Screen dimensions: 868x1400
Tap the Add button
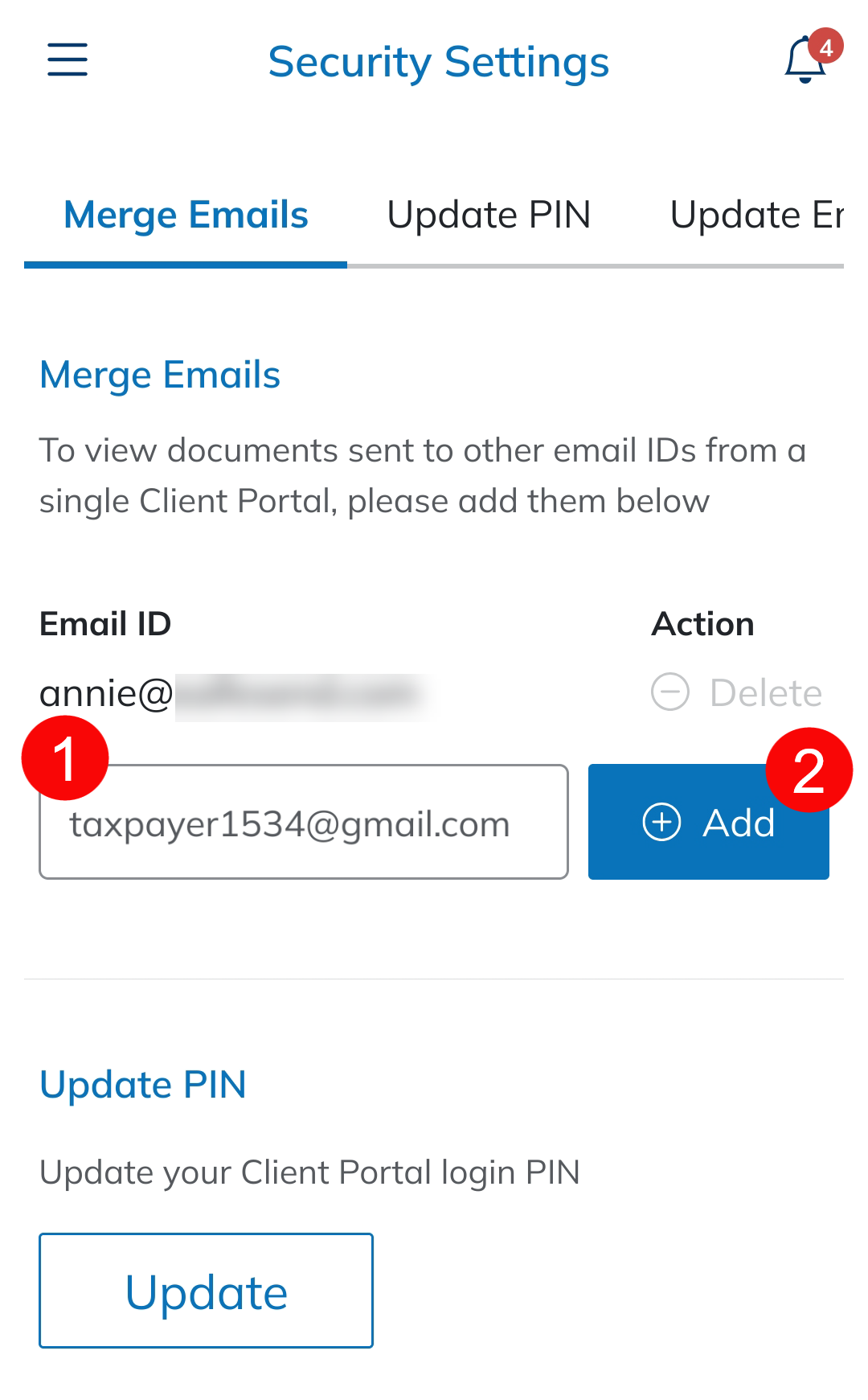coord(708,823)
